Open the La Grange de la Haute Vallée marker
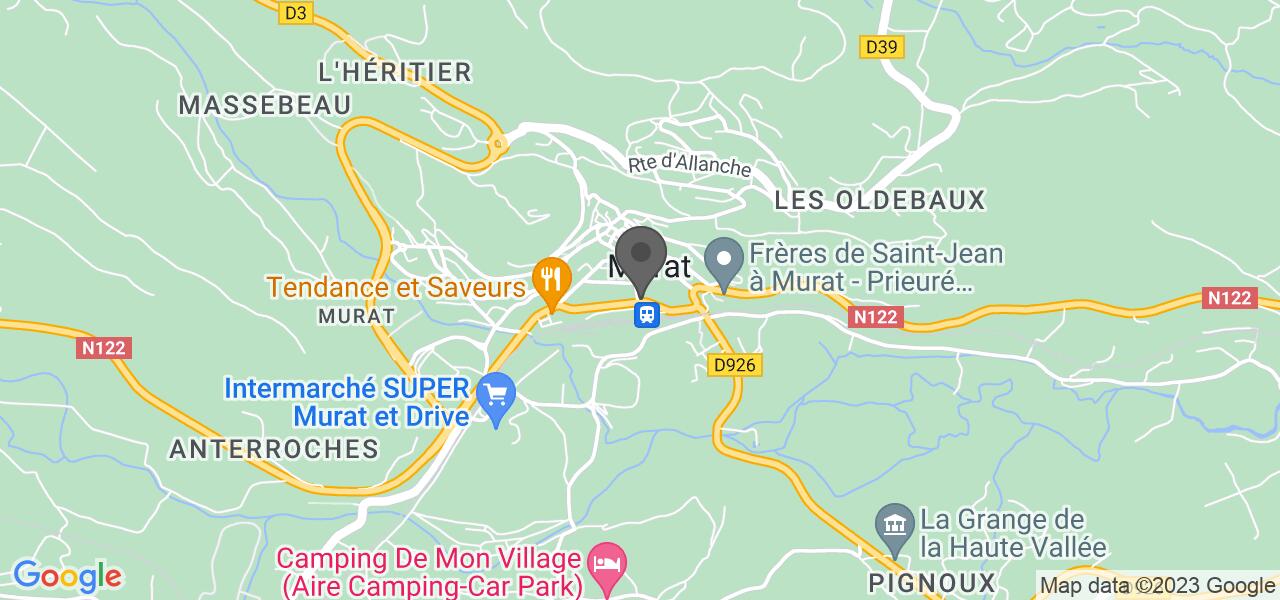This screenshot has height=600, width=1280. (892, 526)
